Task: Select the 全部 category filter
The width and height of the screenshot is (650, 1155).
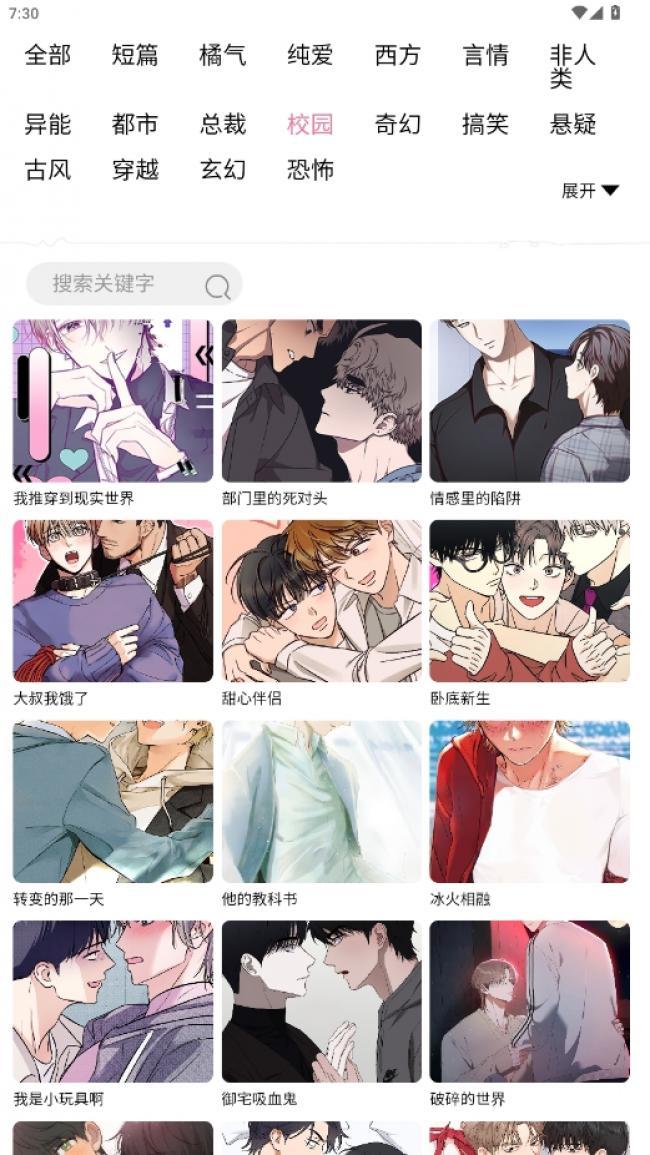Action: coord(47,55)
